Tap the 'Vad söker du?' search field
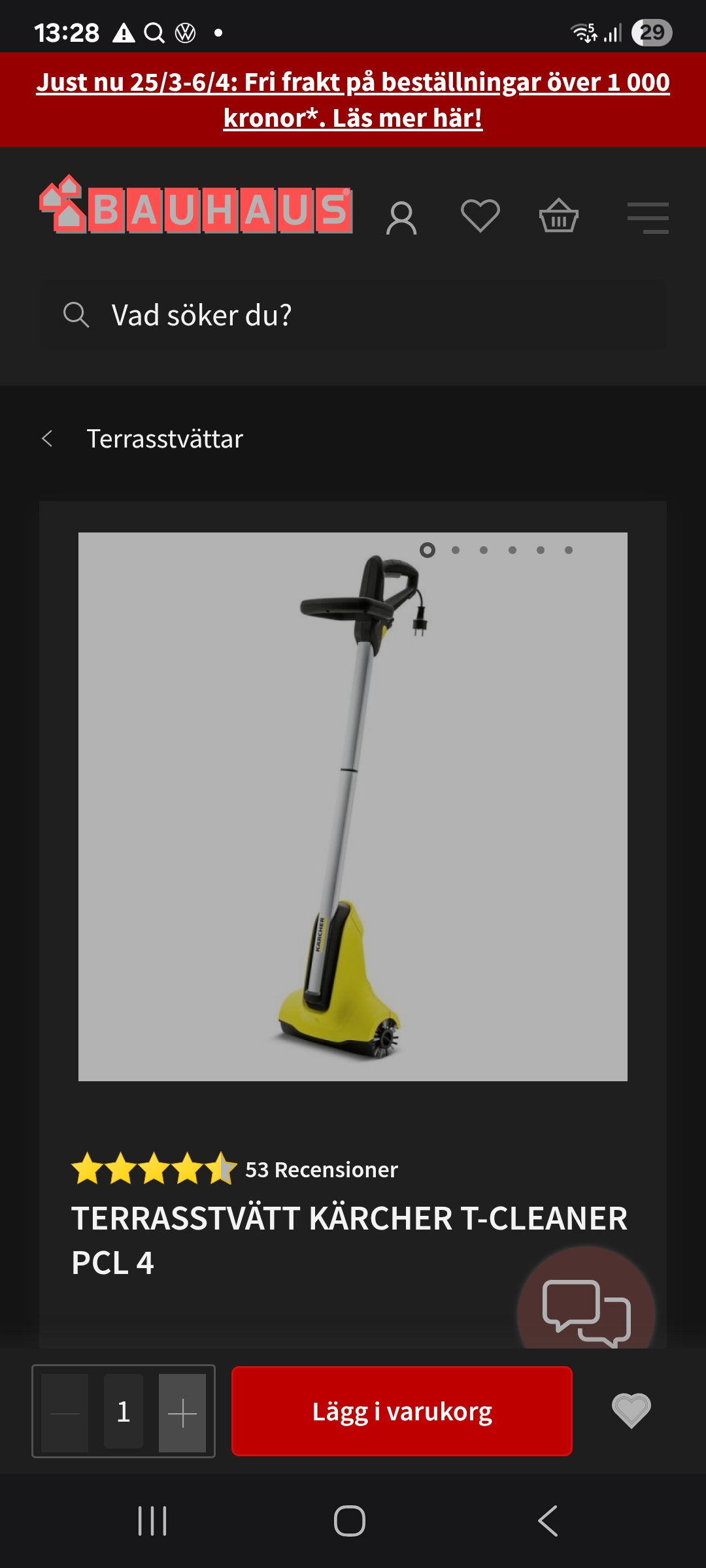706x1568 pixels. (x=353, y=316)
